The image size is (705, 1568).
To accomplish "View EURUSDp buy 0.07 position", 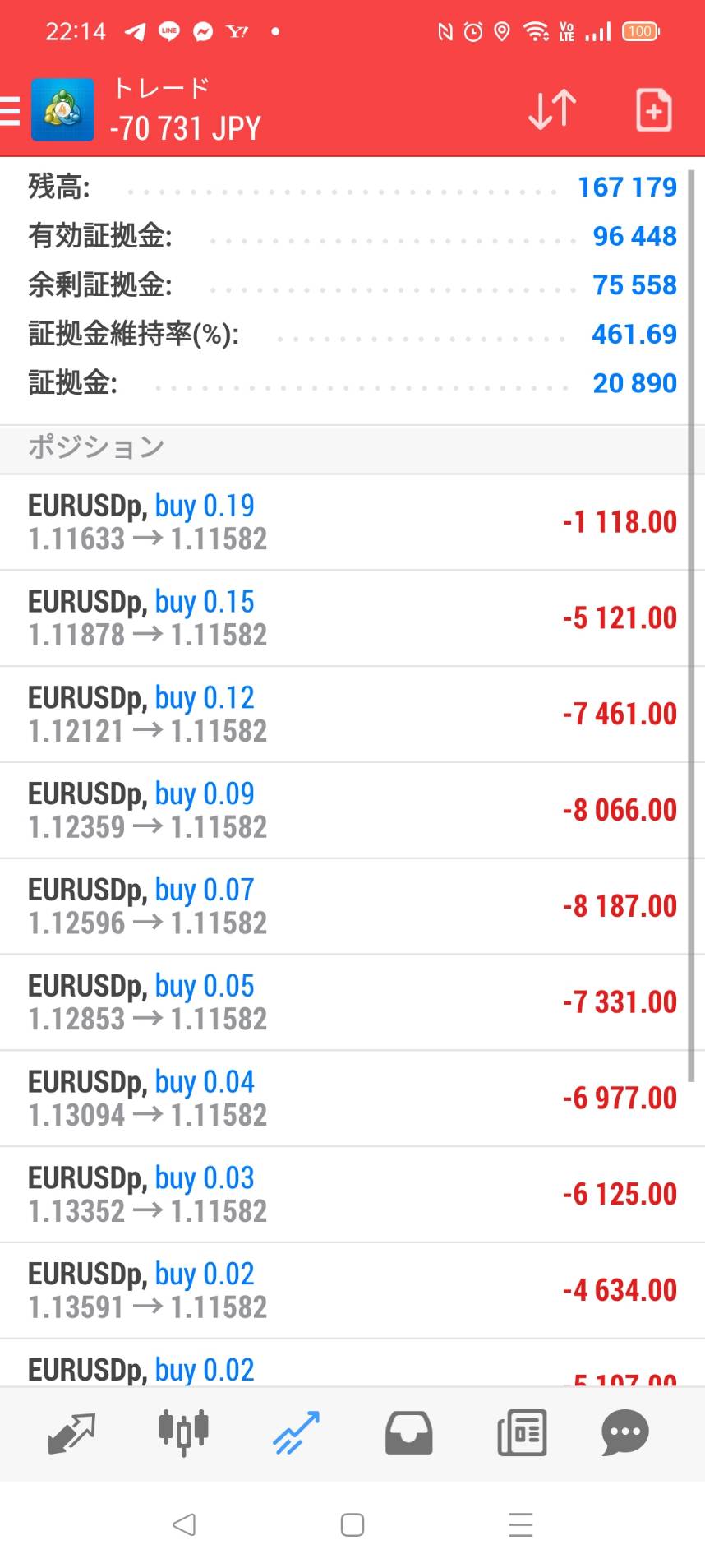I will pyautogui.click(x=345, y=907).
